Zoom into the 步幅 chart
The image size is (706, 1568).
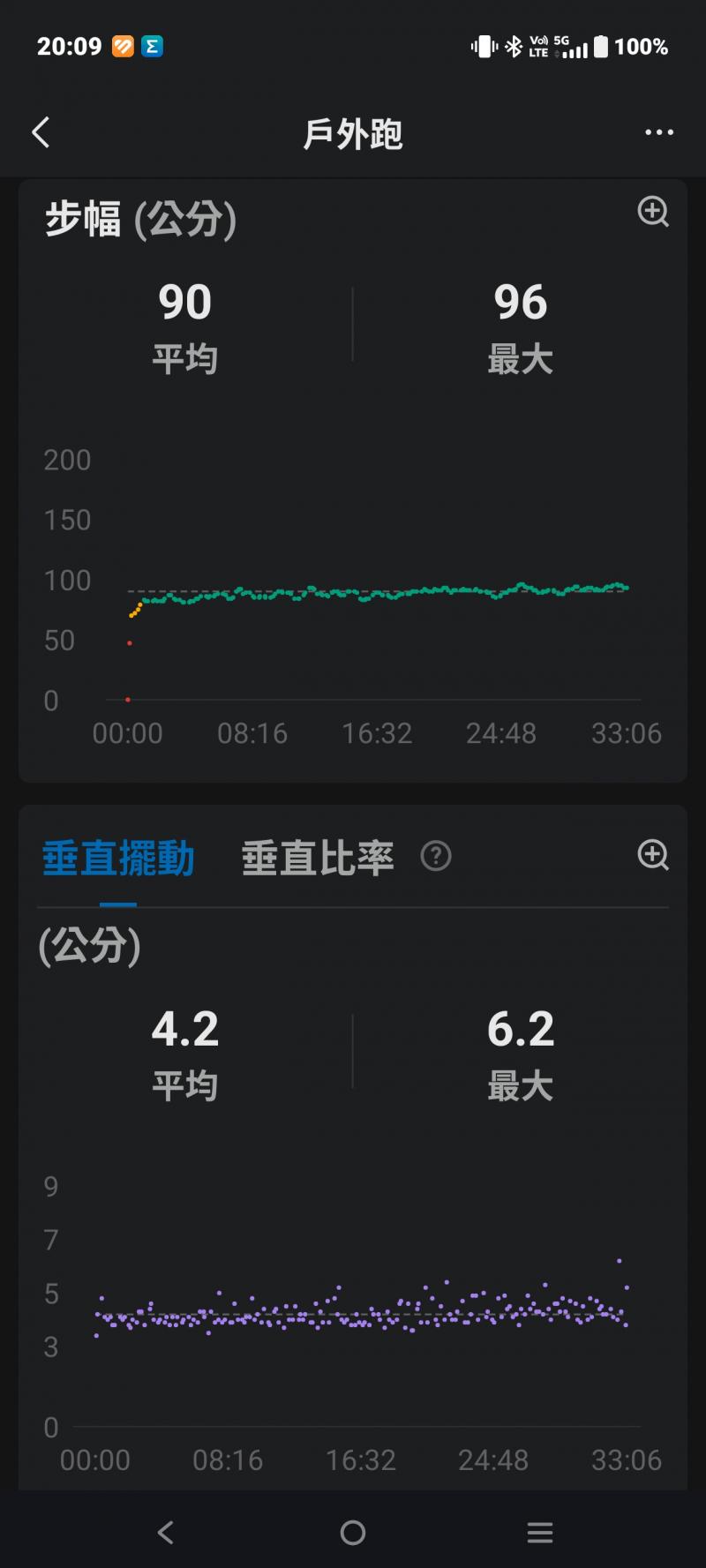(653, 212)
